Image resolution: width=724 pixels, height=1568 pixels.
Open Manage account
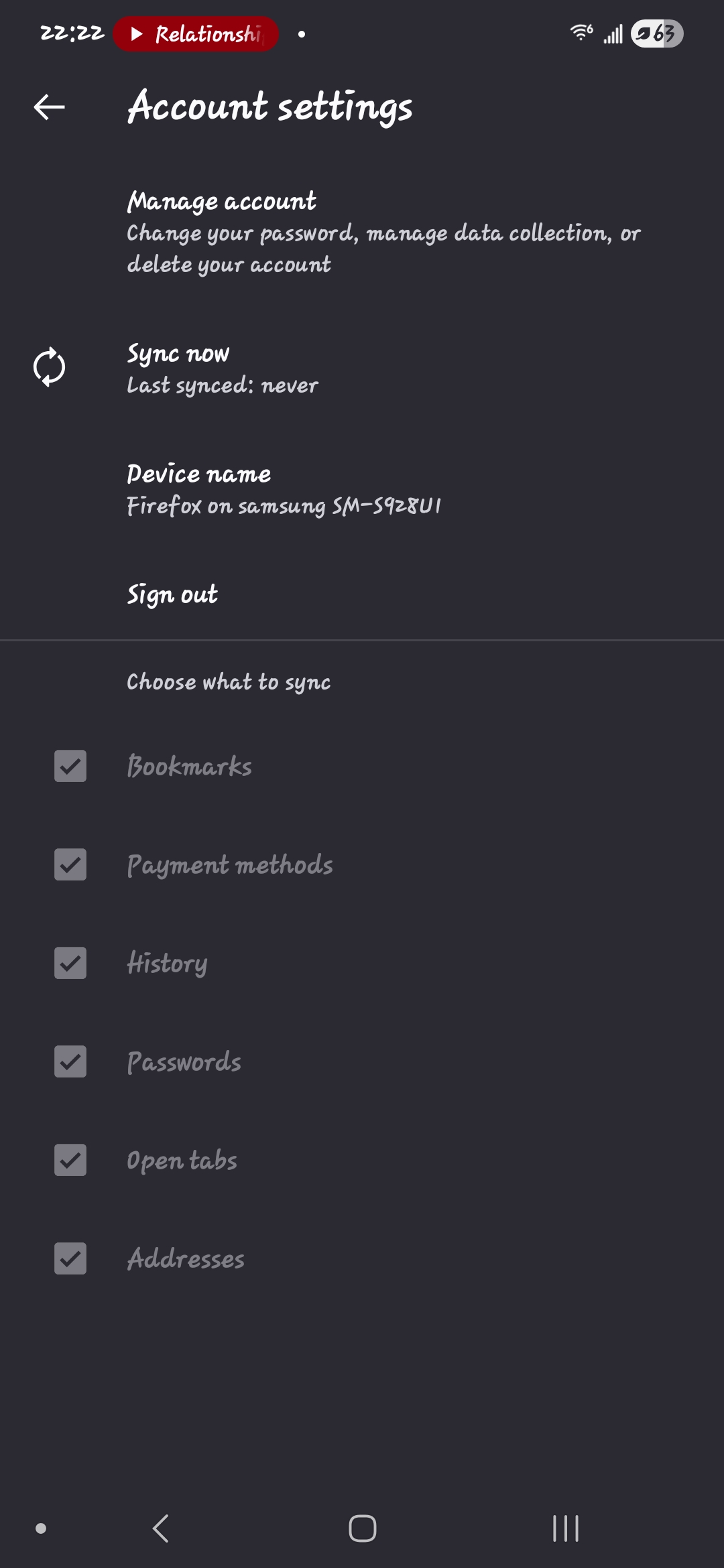[x=362, y=232]
